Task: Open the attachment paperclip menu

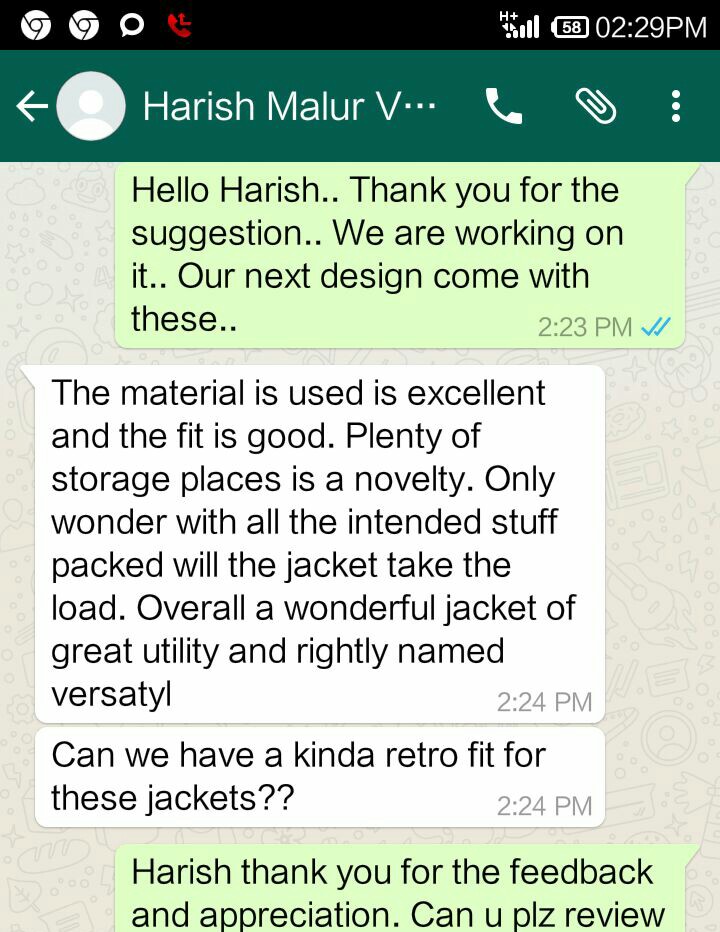Action: point(595,106)
